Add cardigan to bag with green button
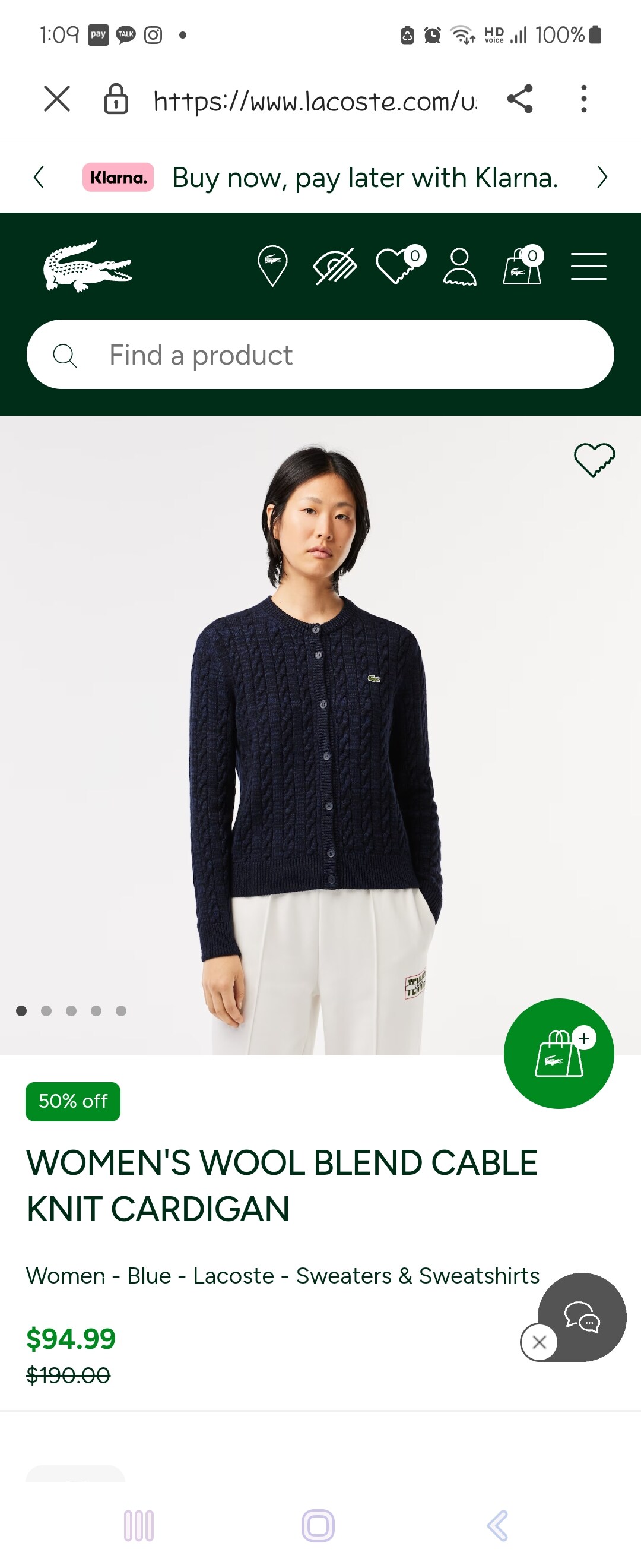Image resolution: width=641 pixels, height=1568 pixels. click(559, 1054)
